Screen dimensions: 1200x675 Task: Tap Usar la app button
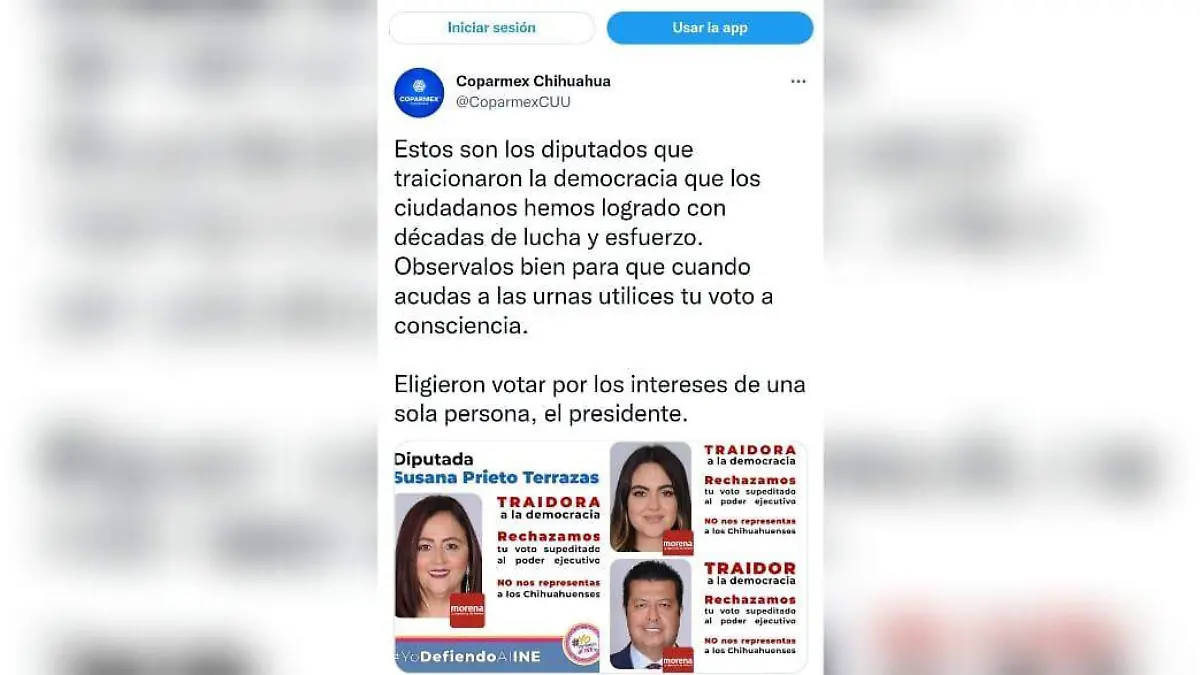point(710,28)
